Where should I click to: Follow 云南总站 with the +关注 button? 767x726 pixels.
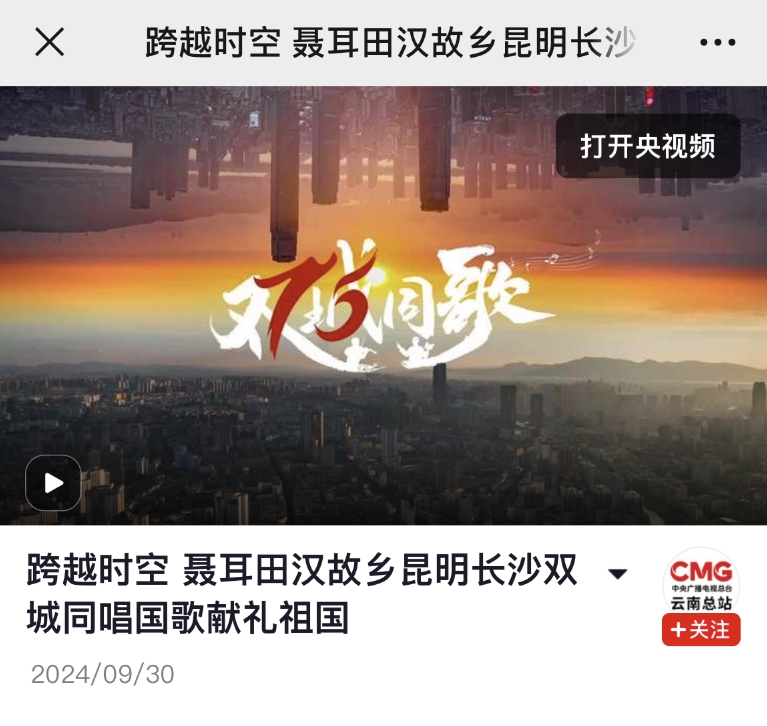[x=701, y=630]
